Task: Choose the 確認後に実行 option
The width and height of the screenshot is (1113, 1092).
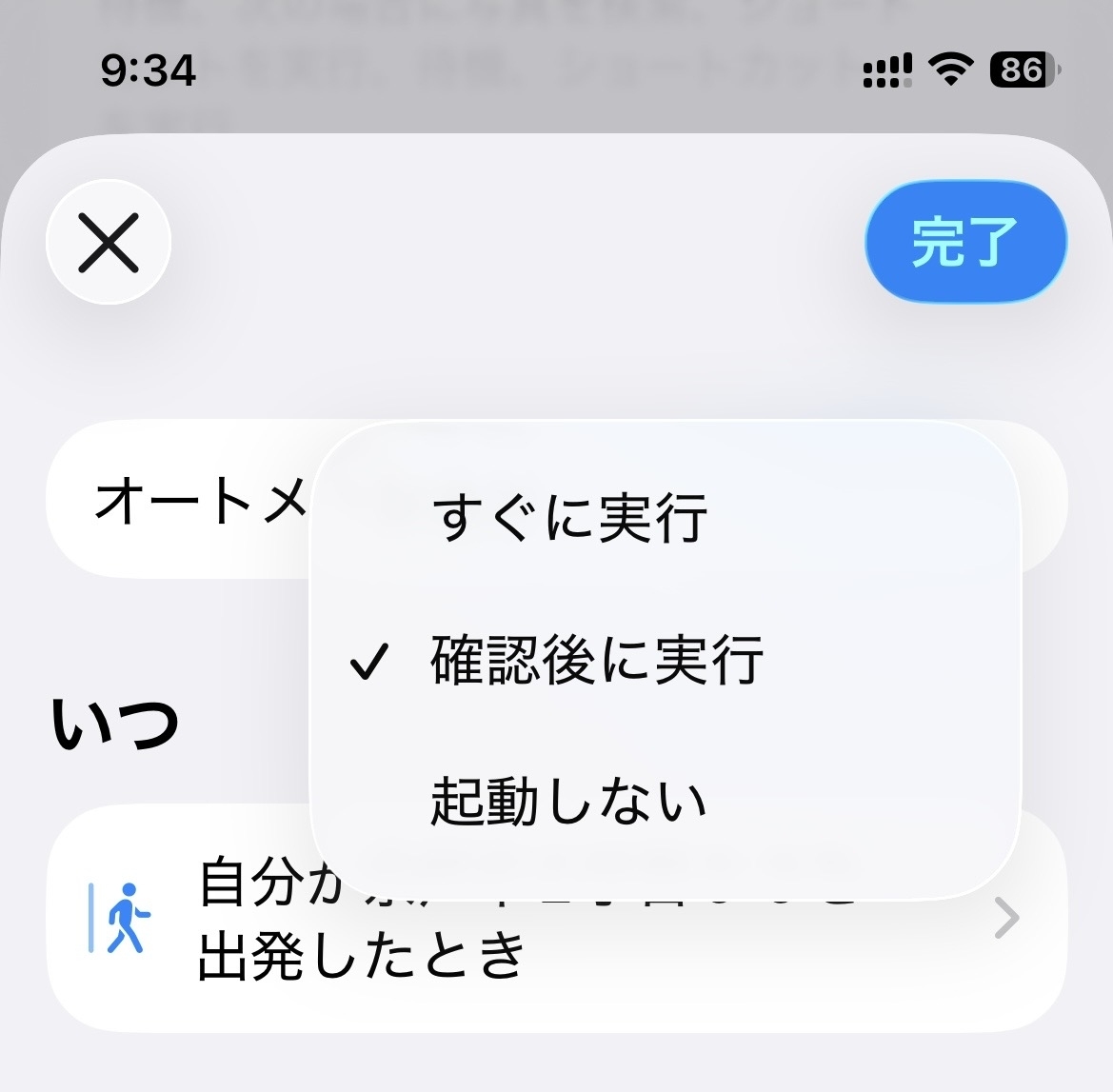Action: coord(596,660)
